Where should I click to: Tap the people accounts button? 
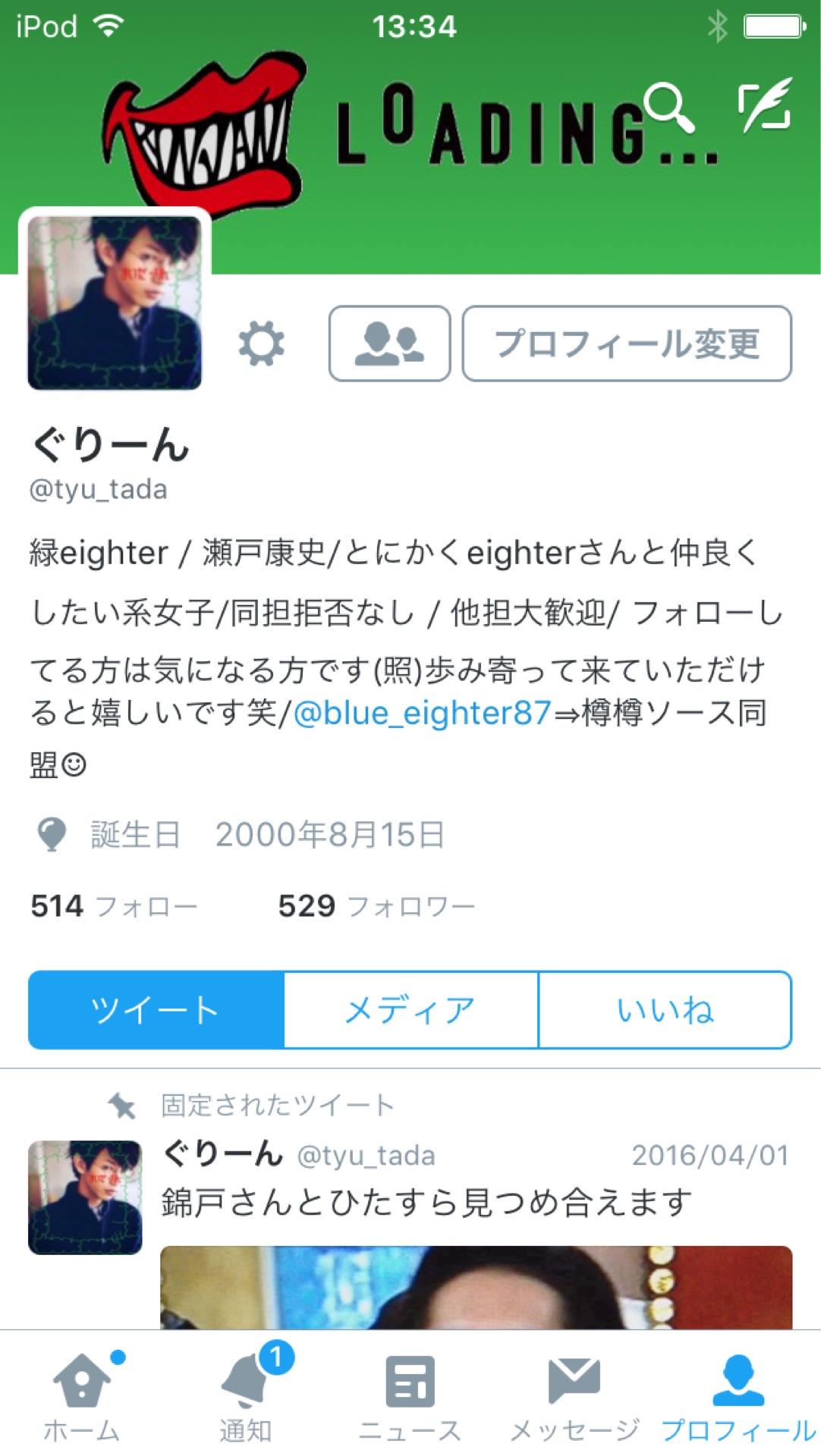(389, 344)
